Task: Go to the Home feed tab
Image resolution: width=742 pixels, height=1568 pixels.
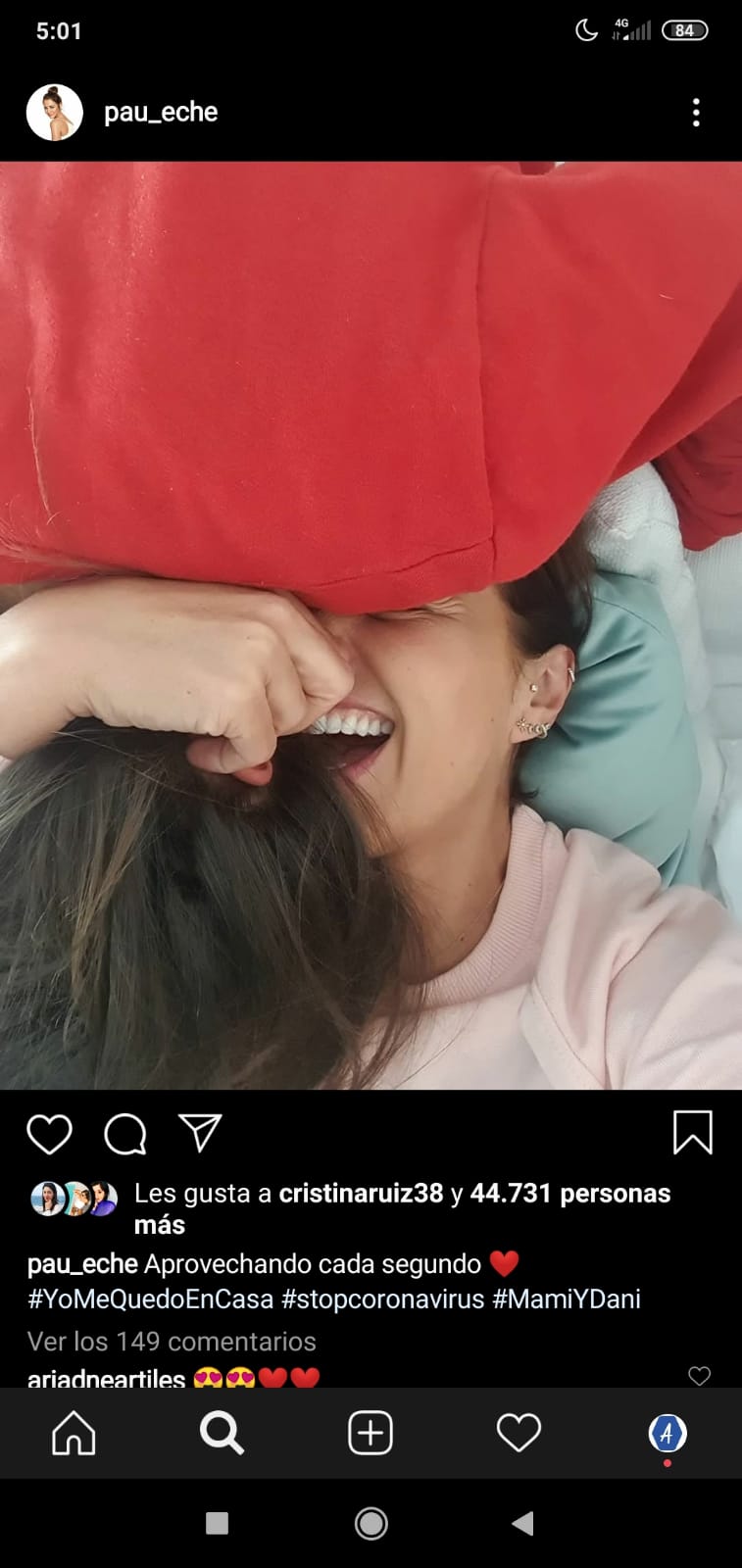Action: coord(74,1434)
